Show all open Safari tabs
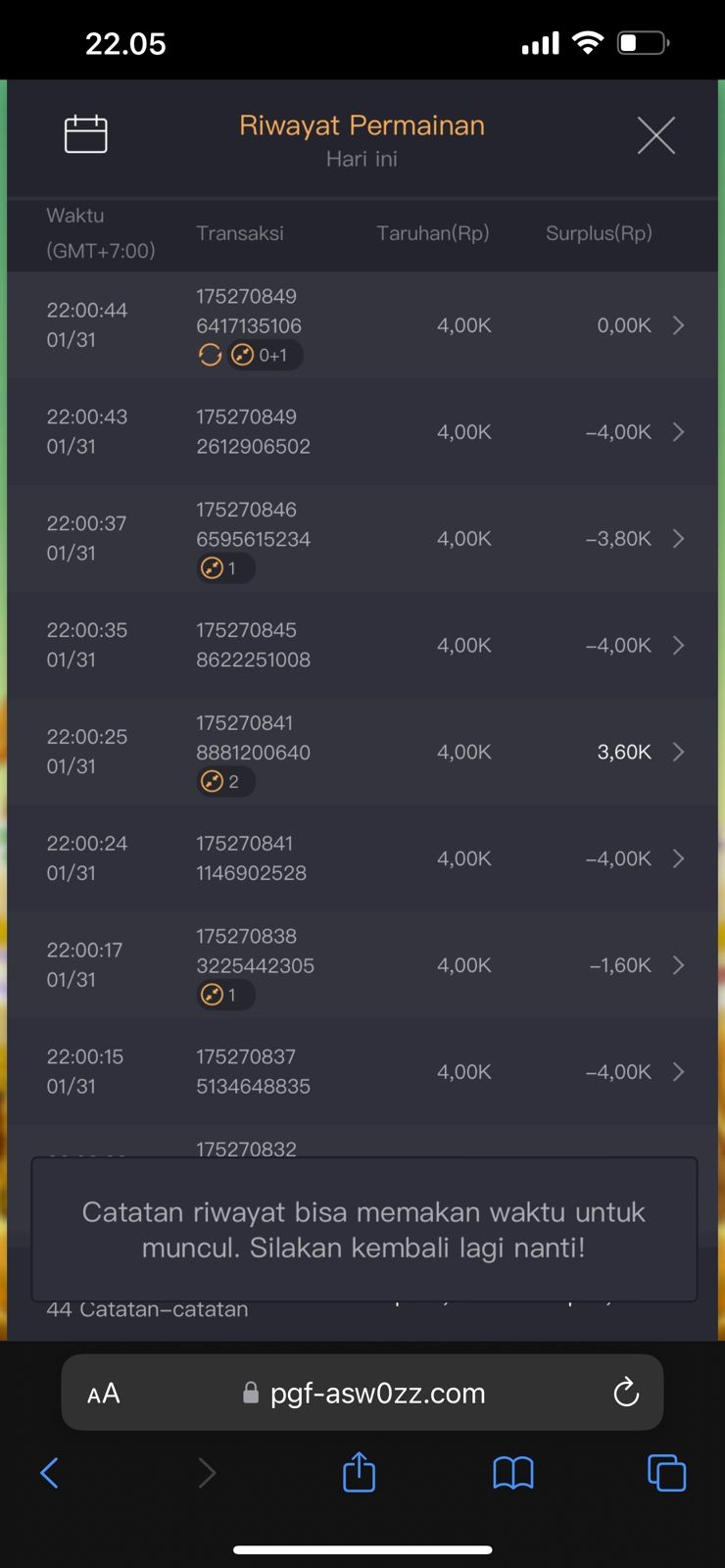The width and height of the screenshot is (725, 1568). (x=666, y=1472)
